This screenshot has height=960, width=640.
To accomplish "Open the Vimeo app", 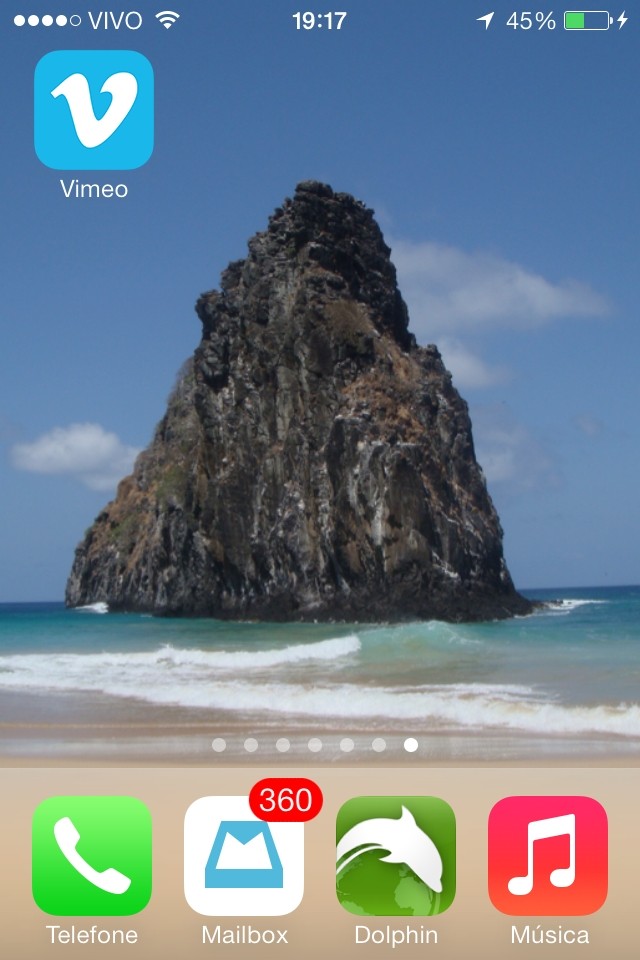I will click(93, 110).
